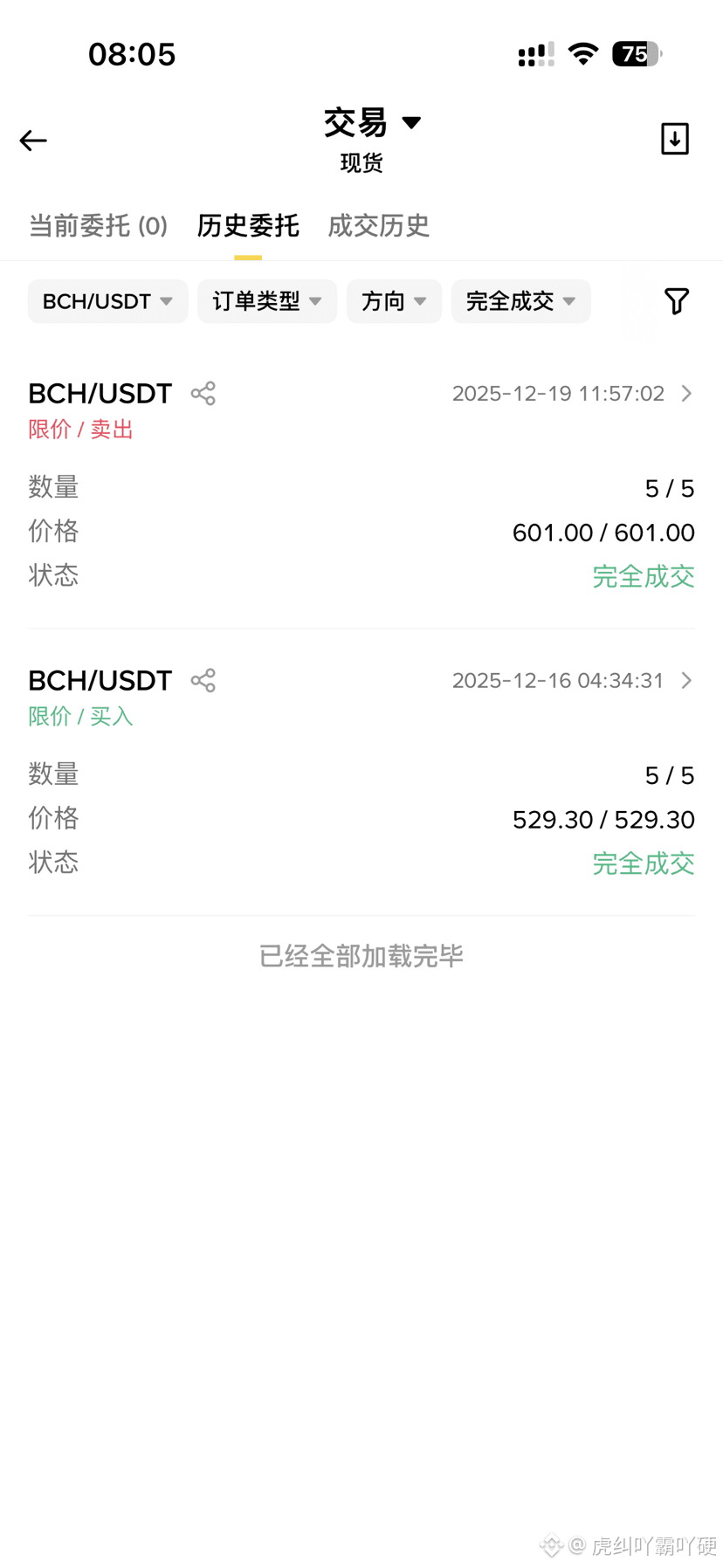
Task: Tap the funnel filter icon
Action: coord(676,301)
